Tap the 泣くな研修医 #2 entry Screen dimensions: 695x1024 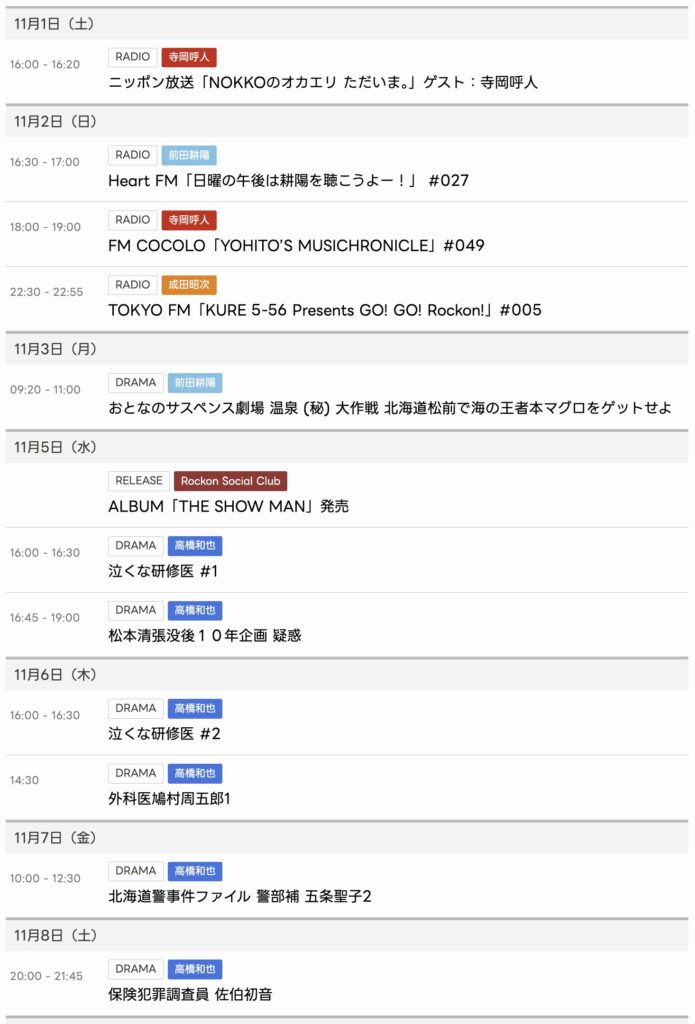tap(164, 734)
